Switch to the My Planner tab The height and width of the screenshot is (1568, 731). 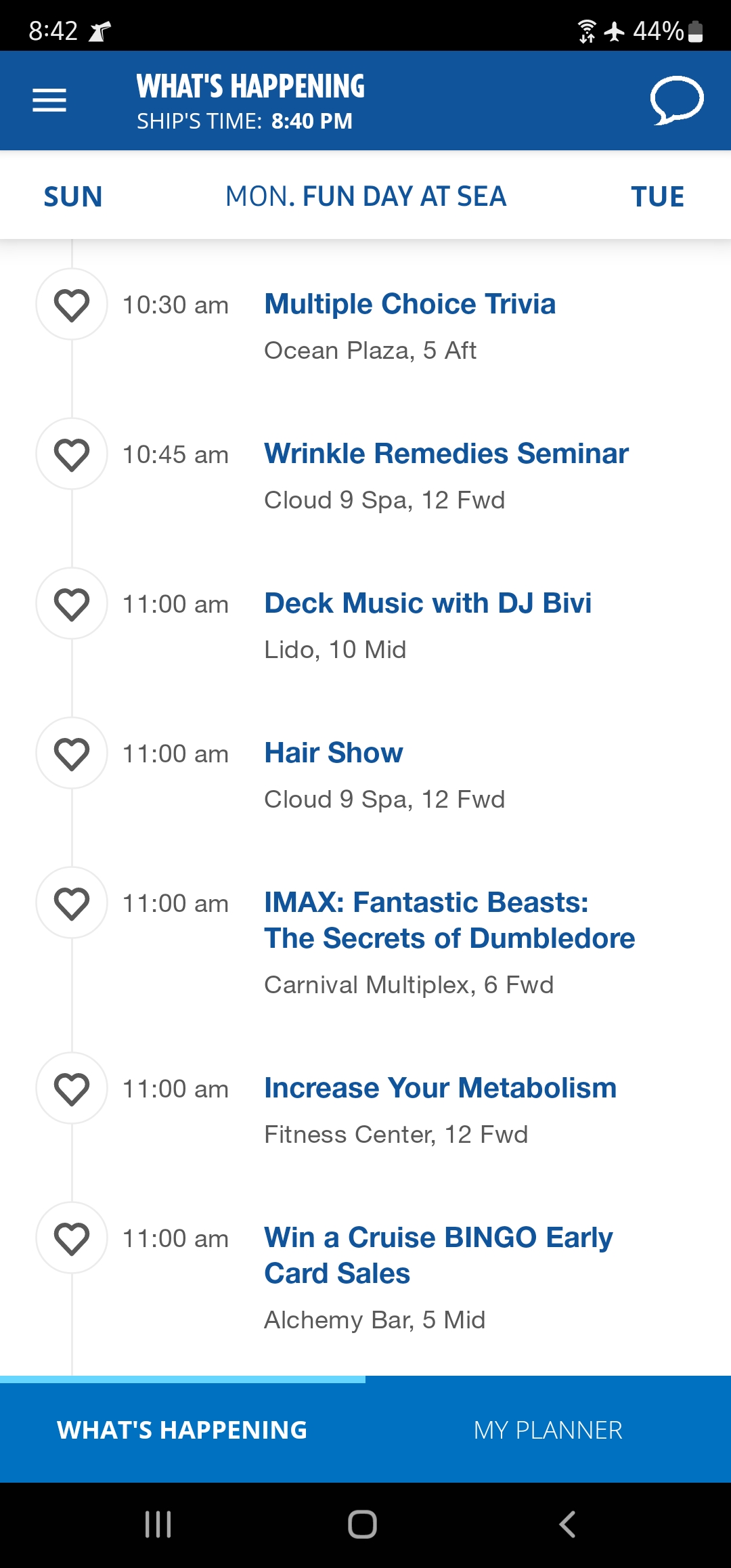pos(548,1430)
